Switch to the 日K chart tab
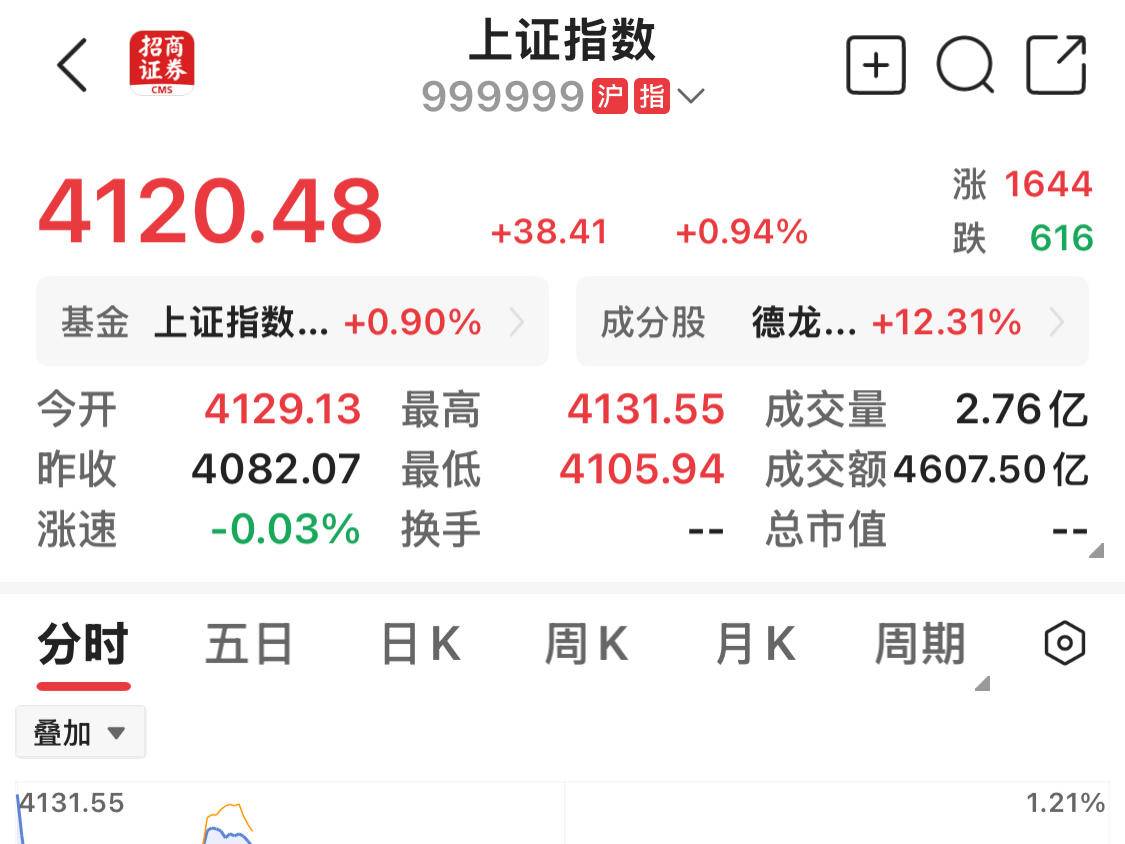The width and height of the screenshot is (1125, 844). [420, 644]
